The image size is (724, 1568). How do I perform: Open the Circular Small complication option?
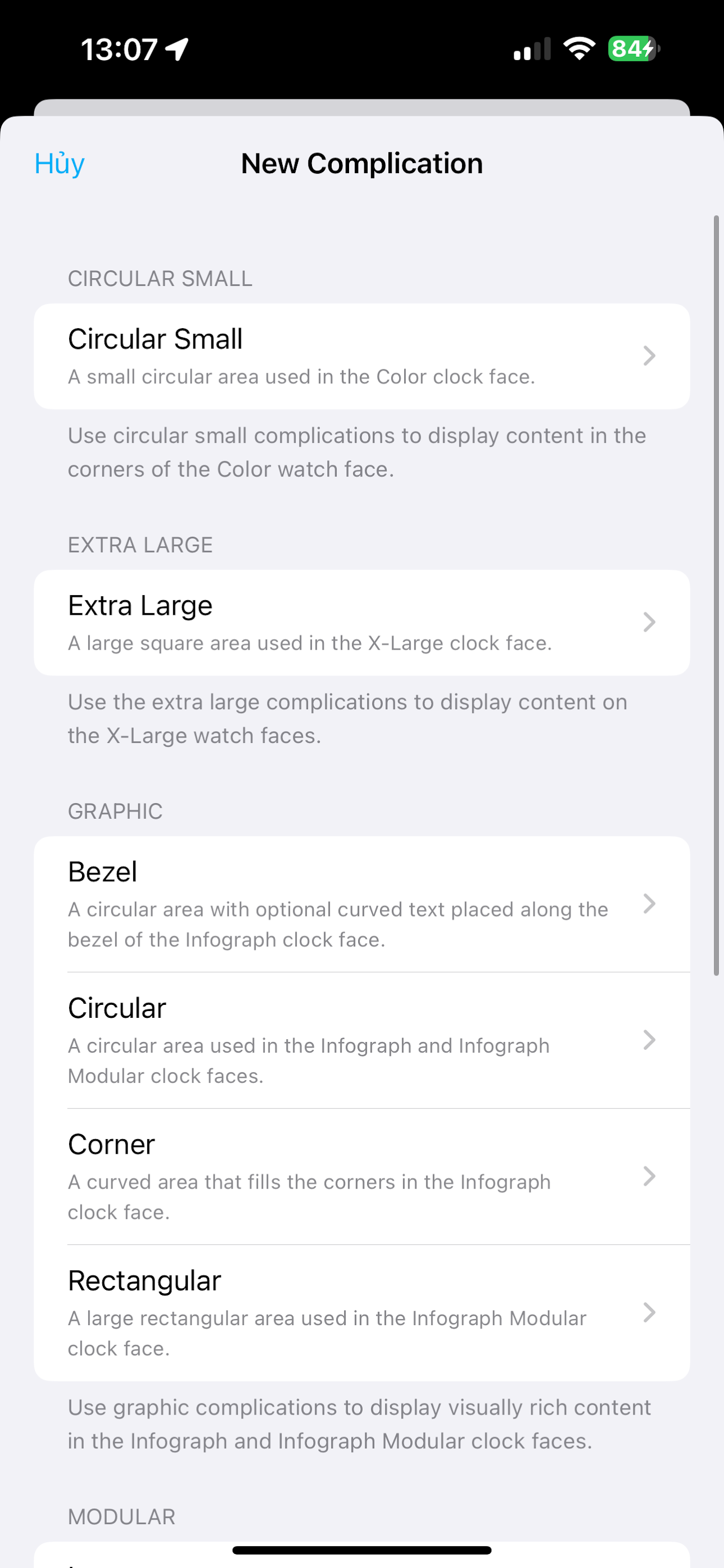click(x=361, y=356)
